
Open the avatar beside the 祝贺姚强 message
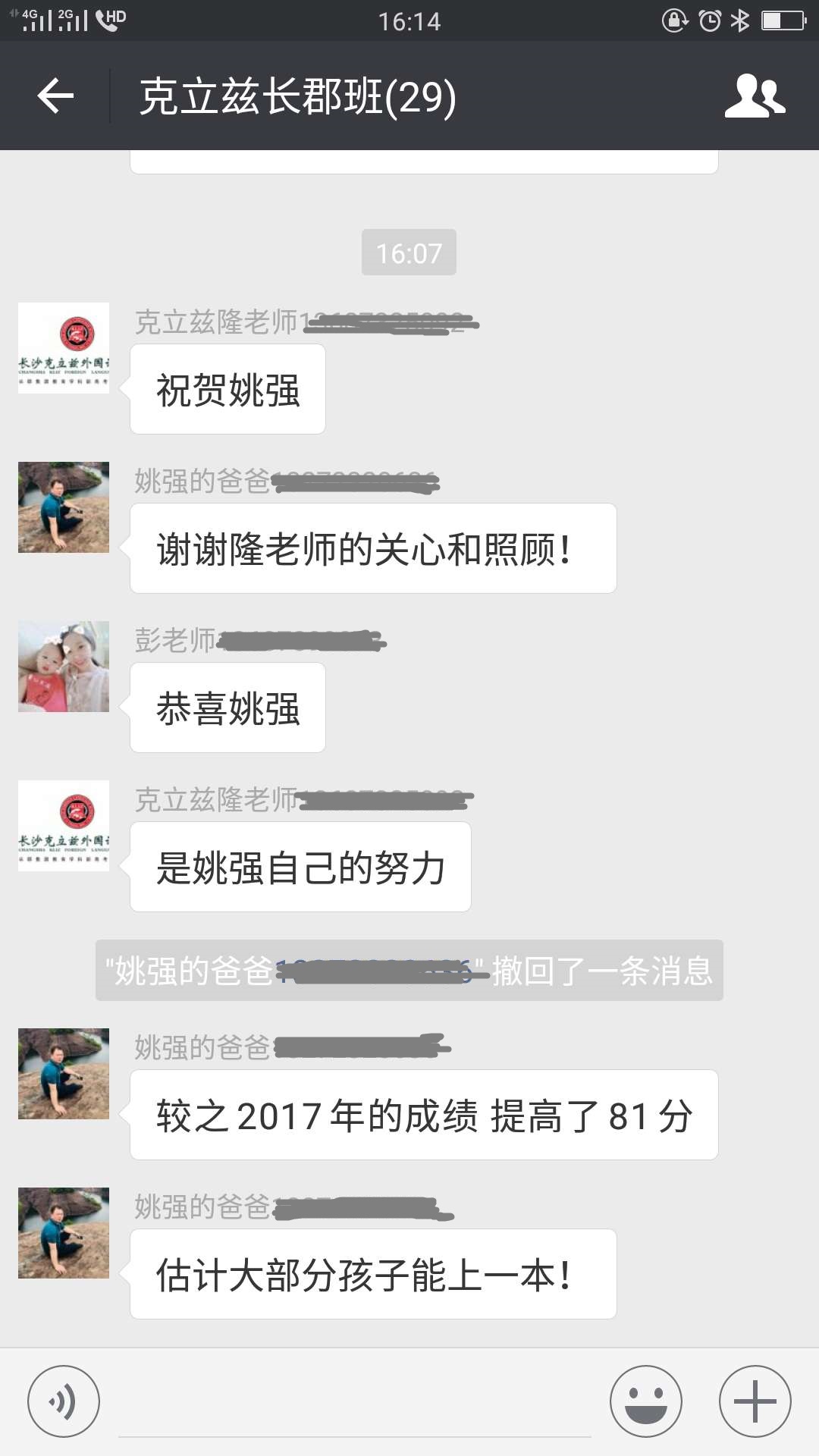coord(64,348)
